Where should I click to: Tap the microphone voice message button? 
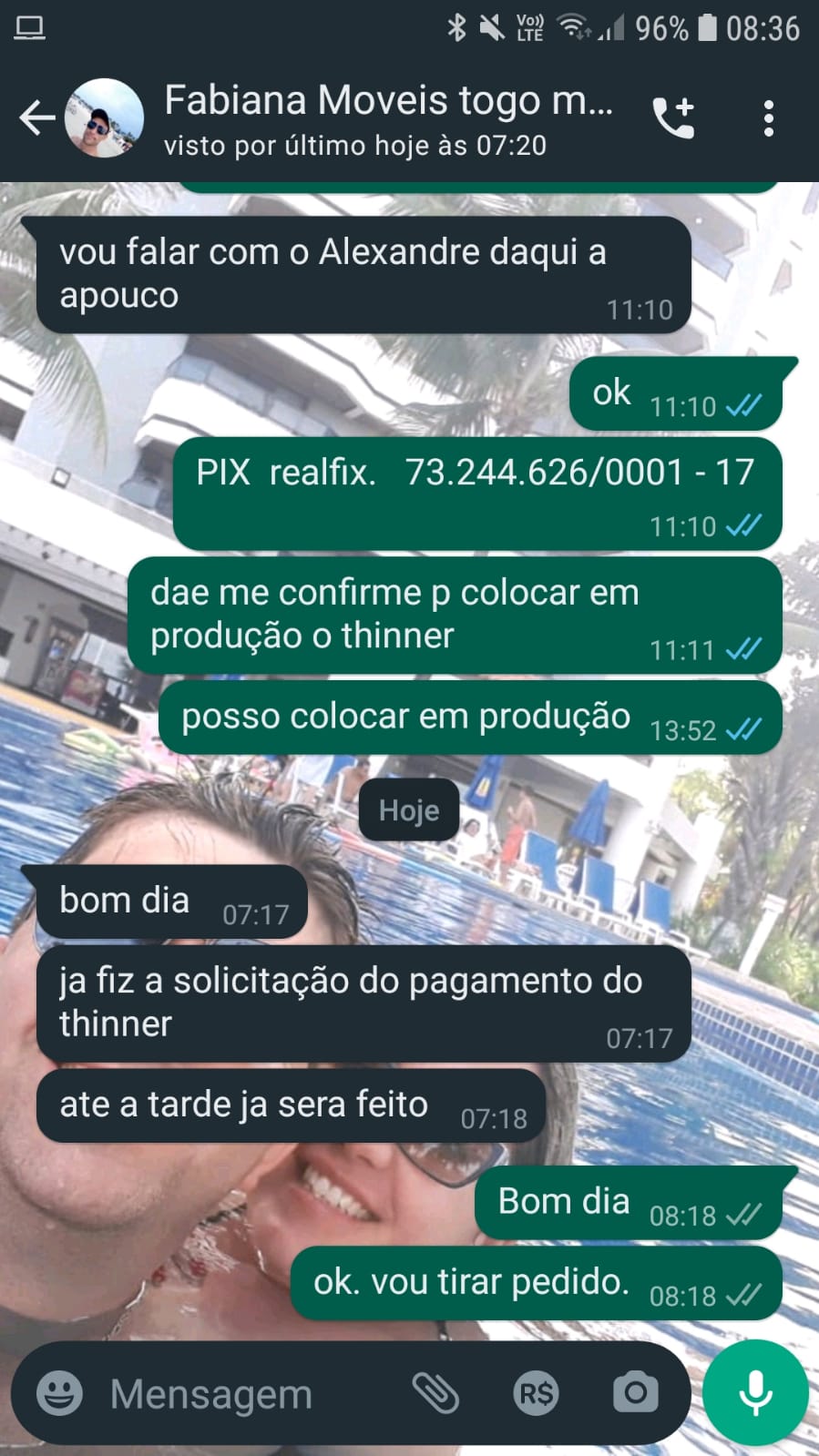[755, 1393]
